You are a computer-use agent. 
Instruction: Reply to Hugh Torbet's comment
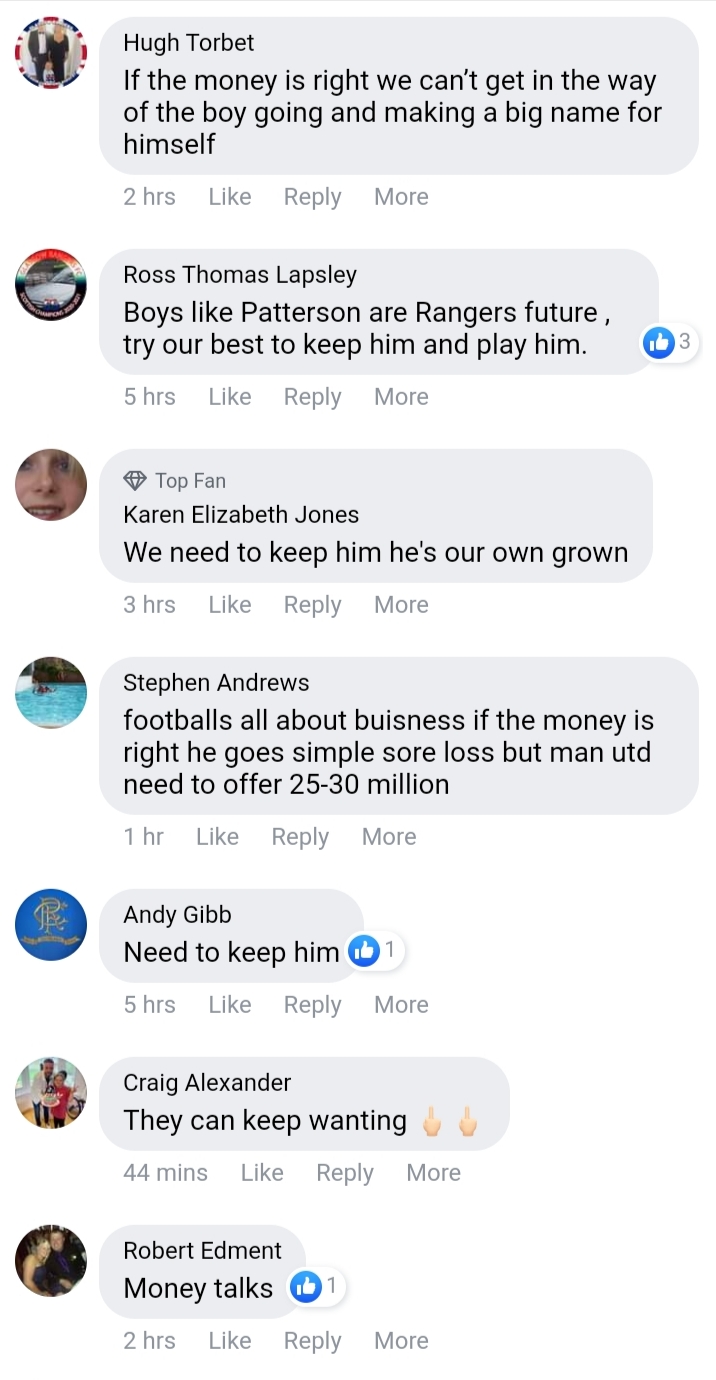coord(312,197)
